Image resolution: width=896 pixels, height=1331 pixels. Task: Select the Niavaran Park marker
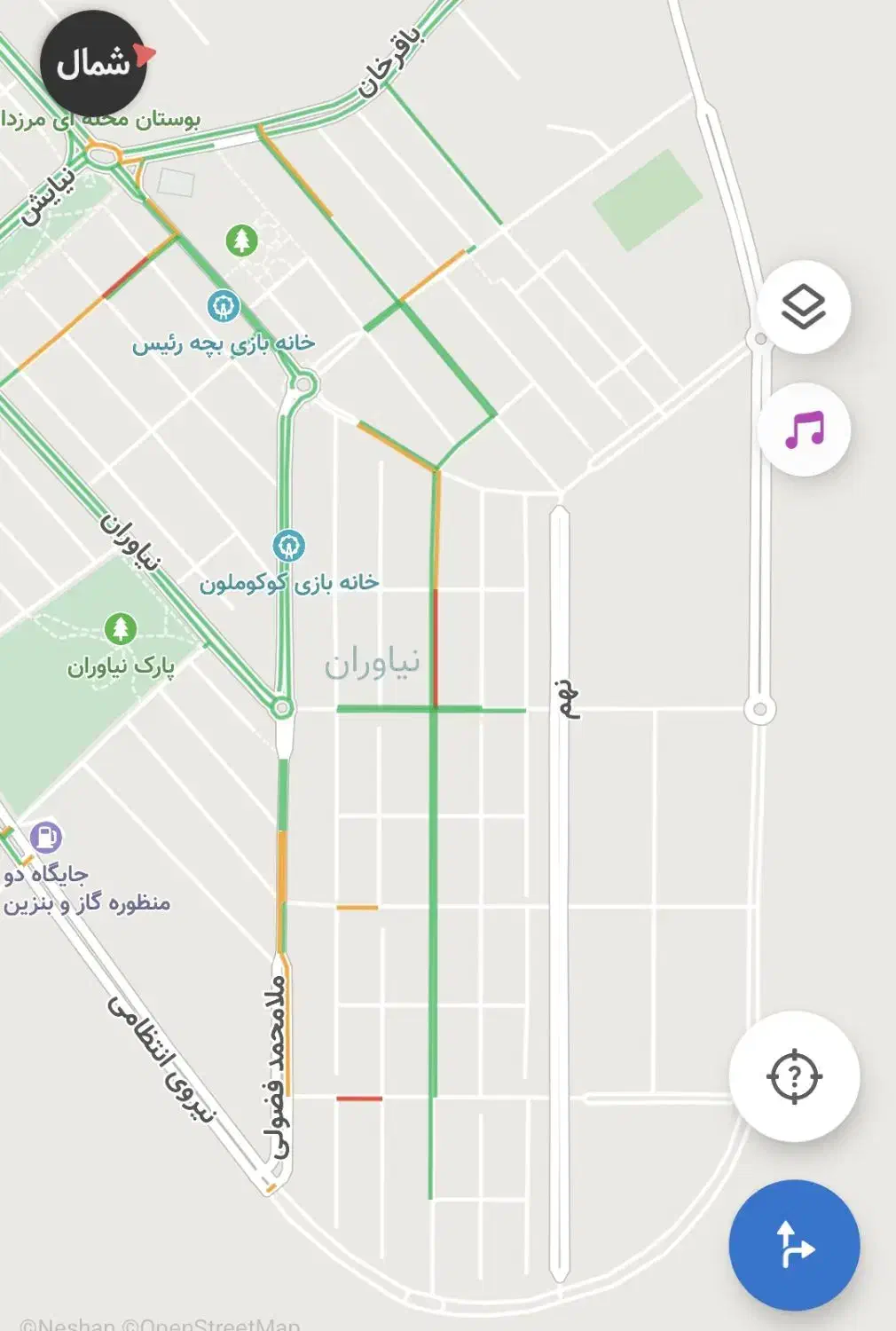121,629
